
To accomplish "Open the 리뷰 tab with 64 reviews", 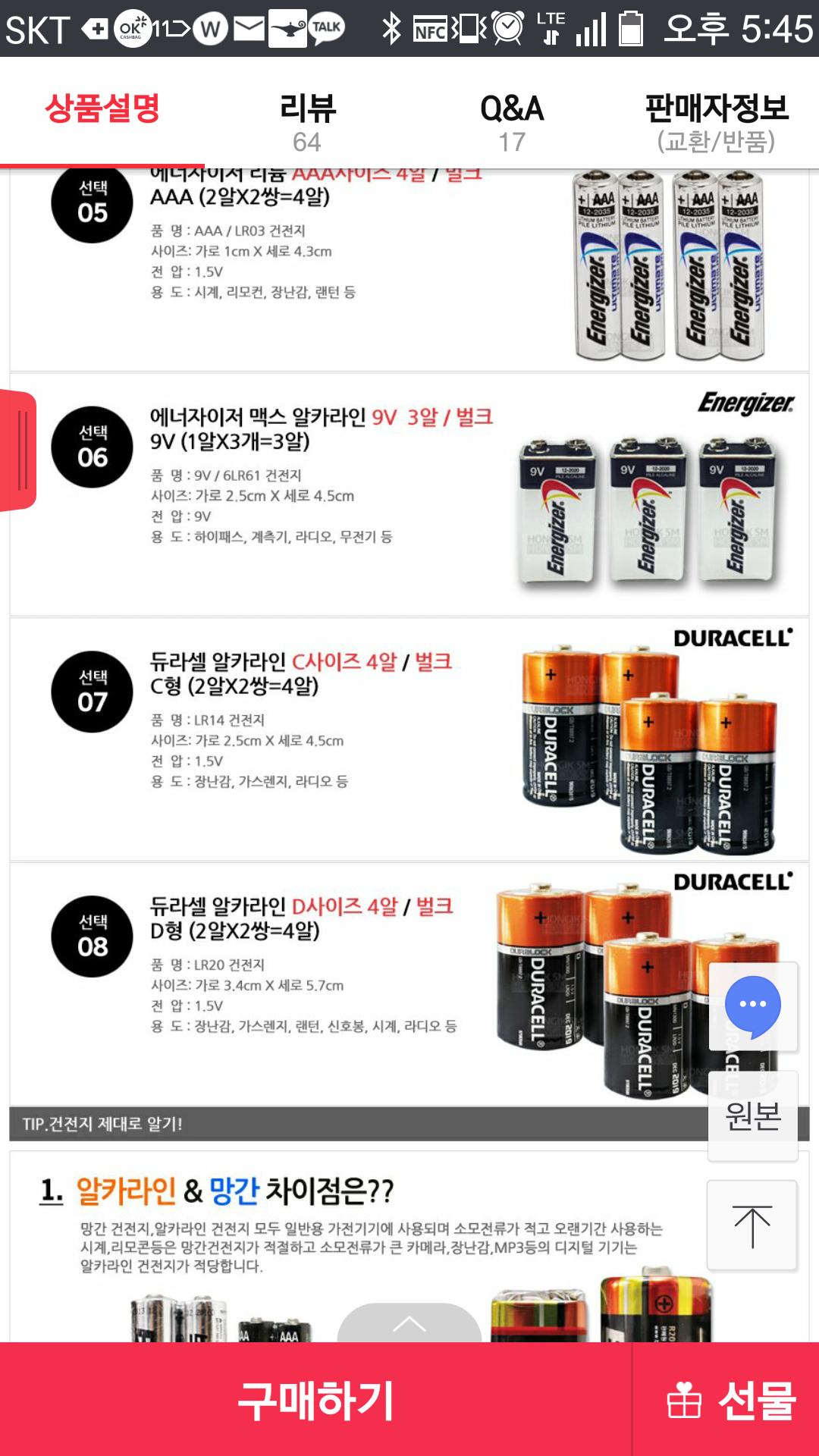I will click(307, 121).
